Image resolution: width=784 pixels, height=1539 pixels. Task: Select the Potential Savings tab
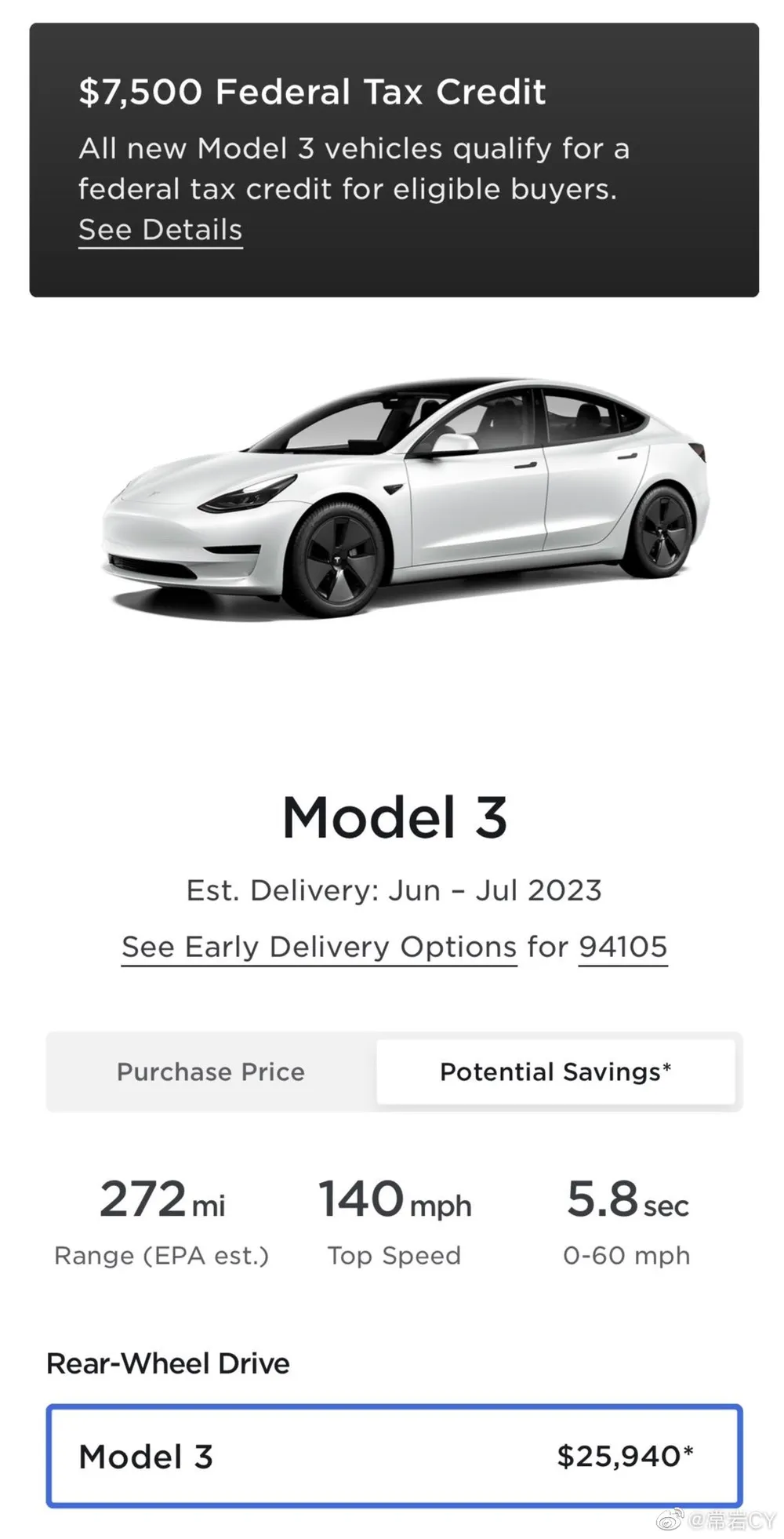pos(555,1071)
